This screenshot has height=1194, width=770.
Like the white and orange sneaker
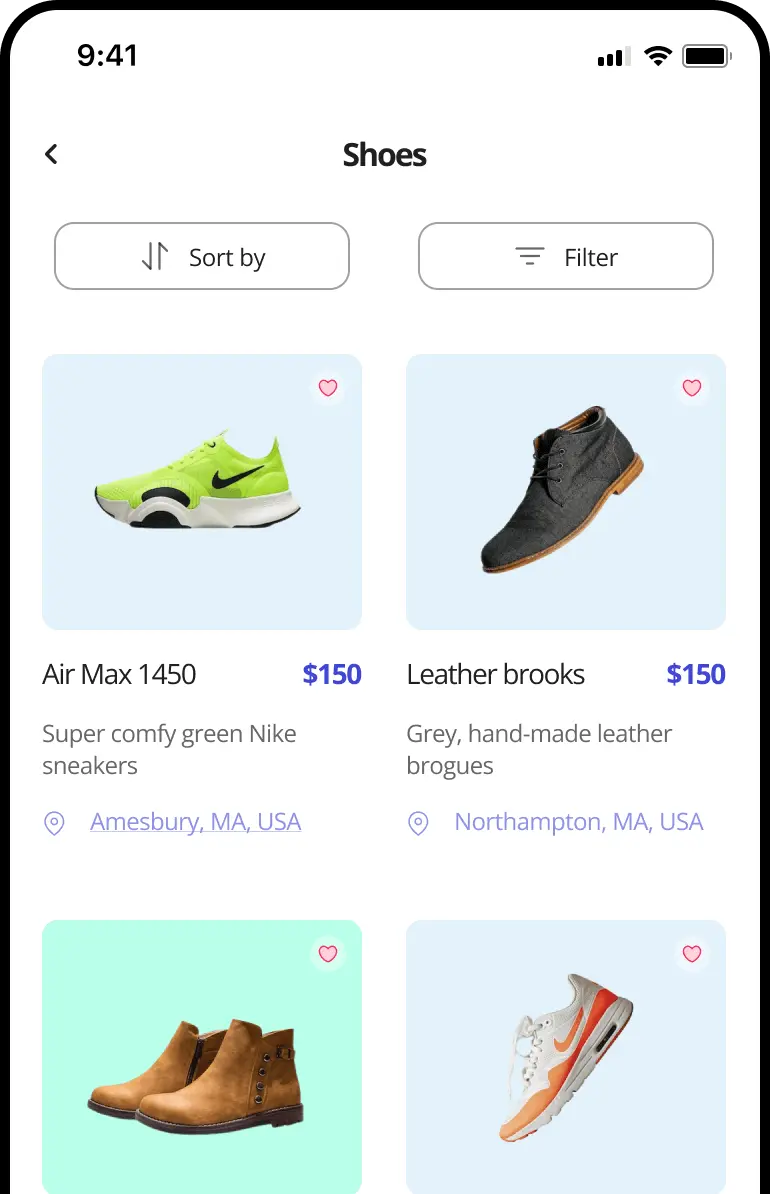pos(692,954)
